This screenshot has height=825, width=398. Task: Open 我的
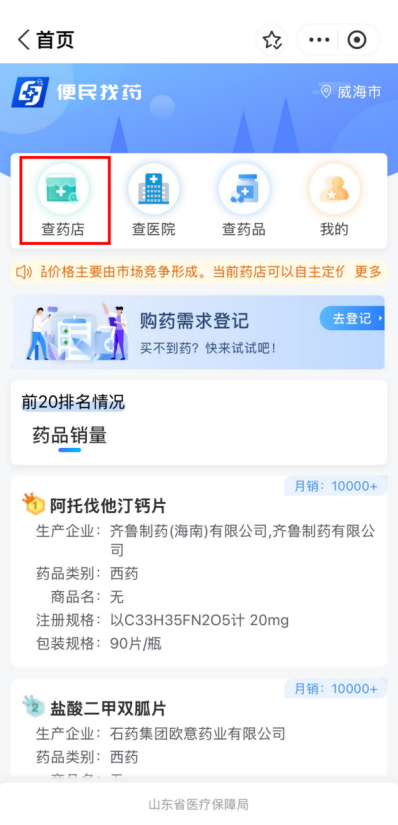(334, 200)
